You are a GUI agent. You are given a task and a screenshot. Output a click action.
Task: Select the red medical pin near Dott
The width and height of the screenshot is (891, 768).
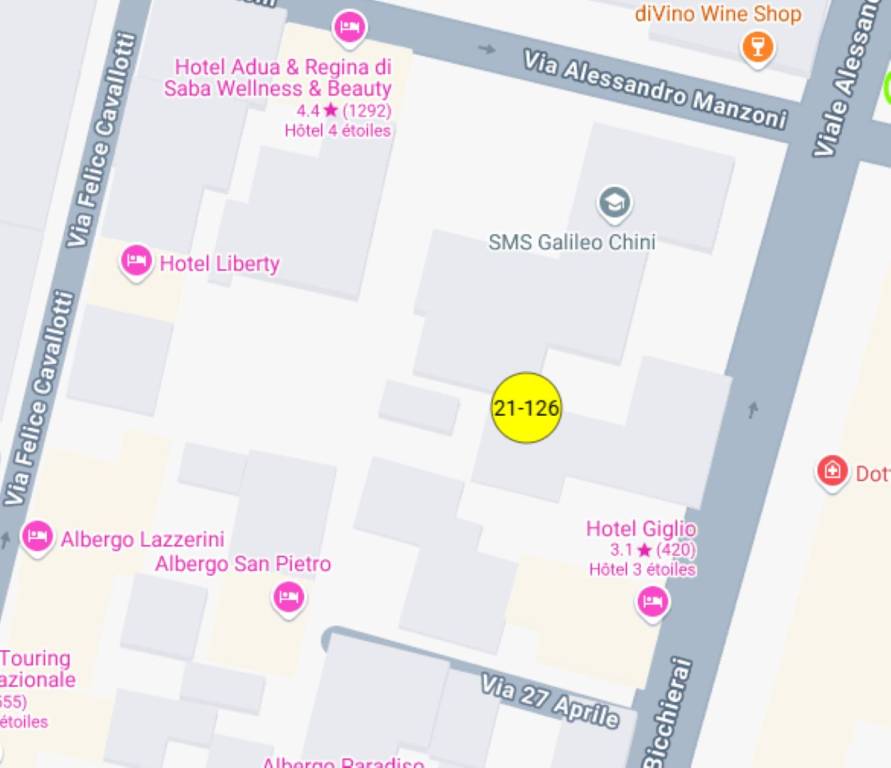click(x=832, y=470)
